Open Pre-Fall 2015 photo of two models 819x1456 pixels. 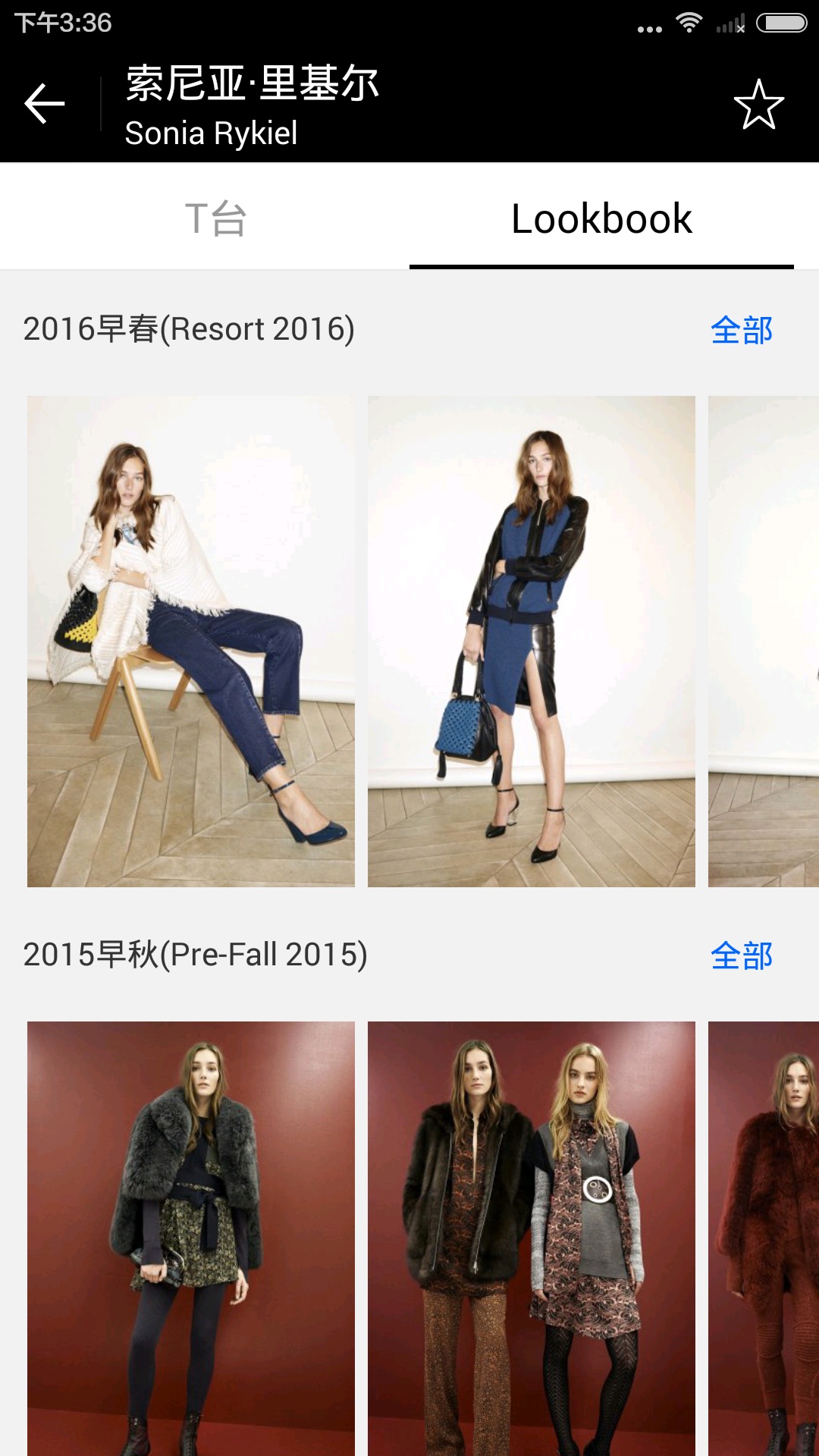click(x=531, y=1236)
